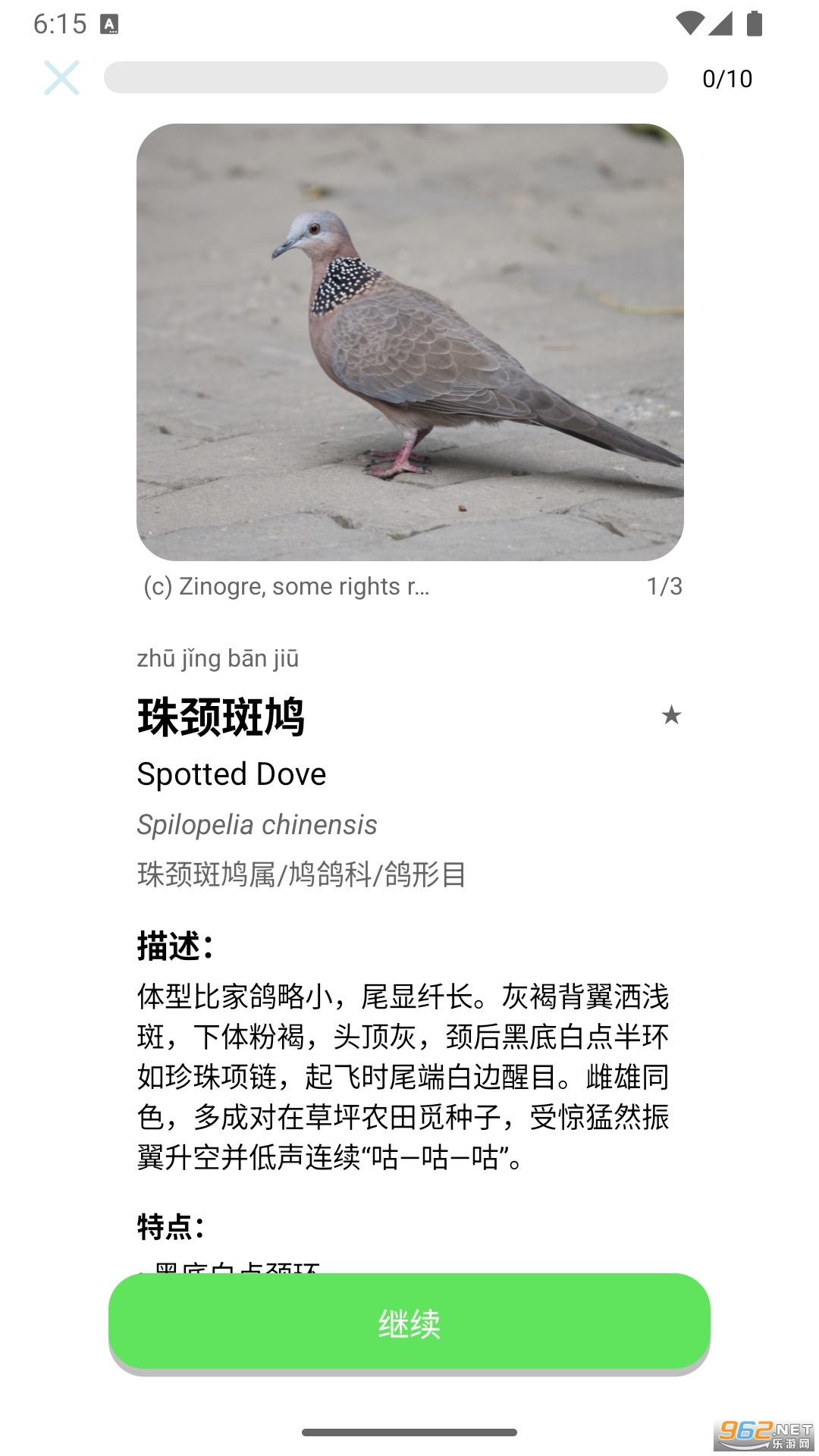This screenshot has width=819, height=1456.
Task: Favorite the Spotted Dove with the star
Action: coord(671,715)
